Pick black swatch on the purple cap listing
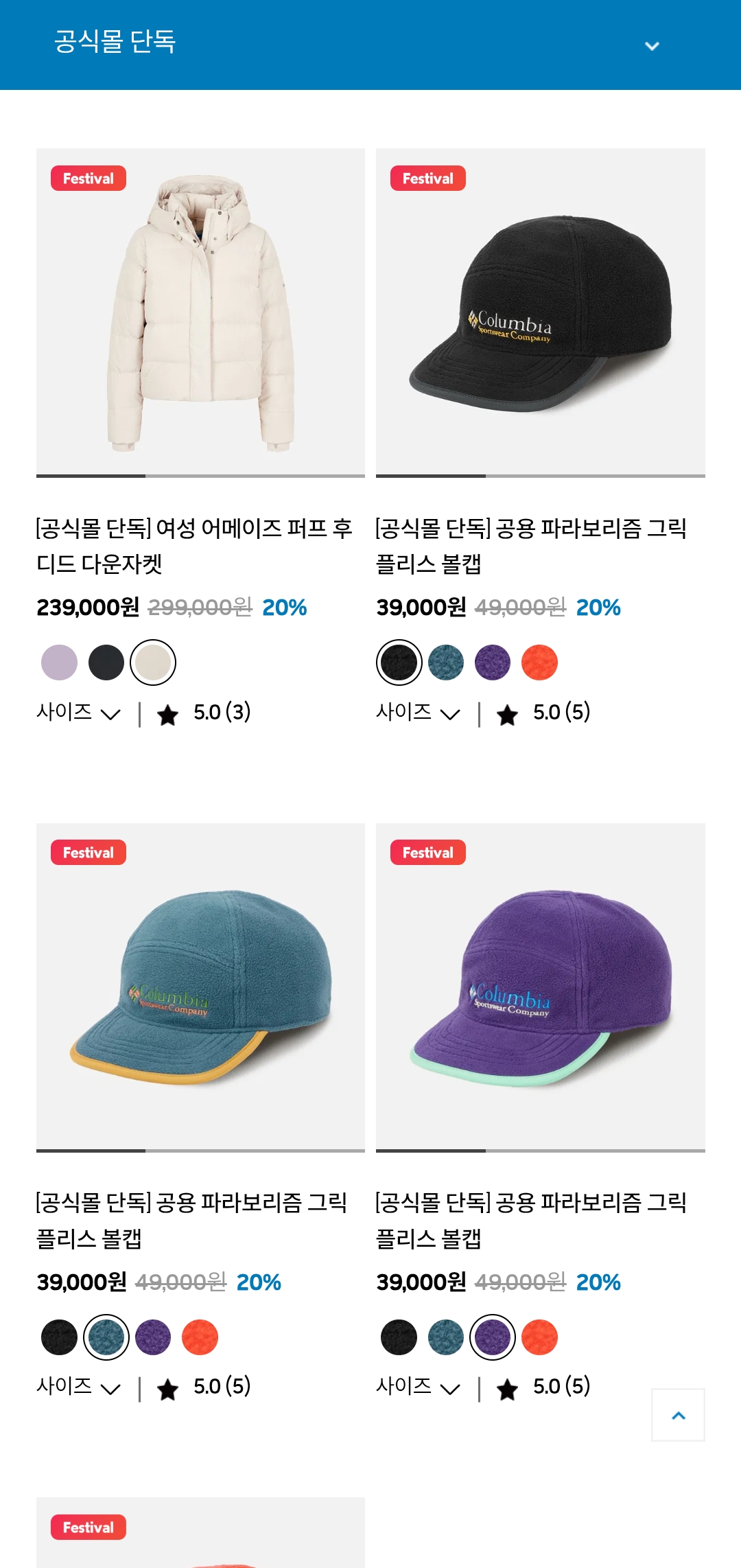741x1568 pixels. pos(399,1337)
